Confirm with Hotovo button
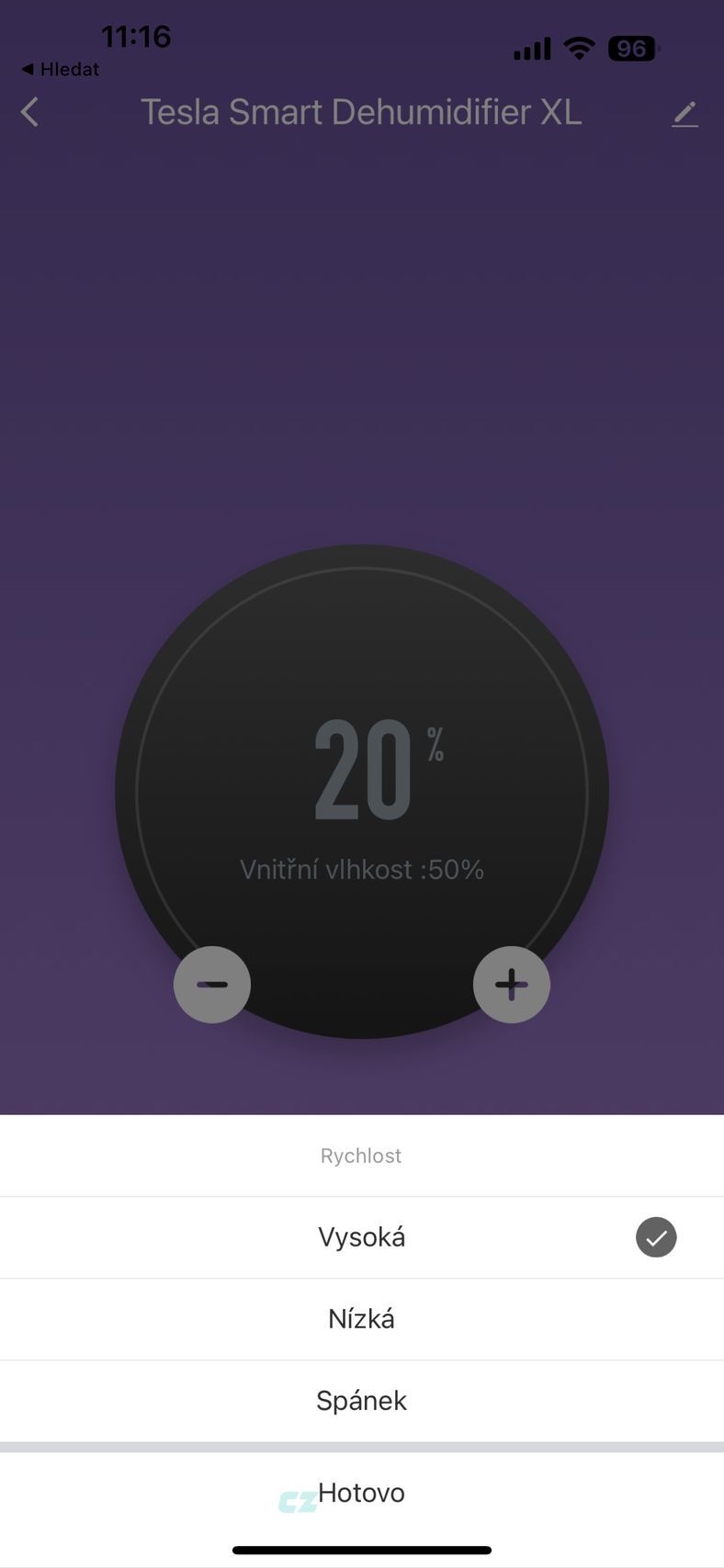This screenshot has width=724, height=1568. click(362, 1493)
